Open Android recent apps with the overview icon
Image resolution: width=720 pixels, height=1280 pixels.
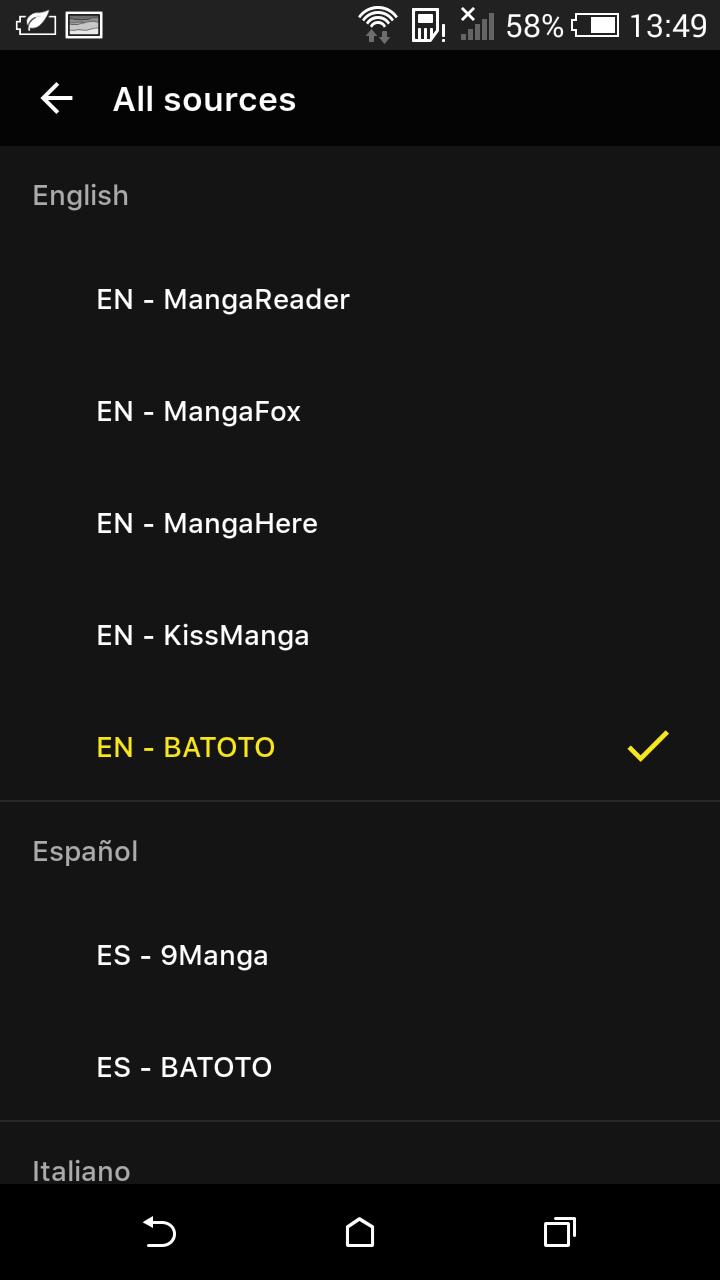[560, 1234]
